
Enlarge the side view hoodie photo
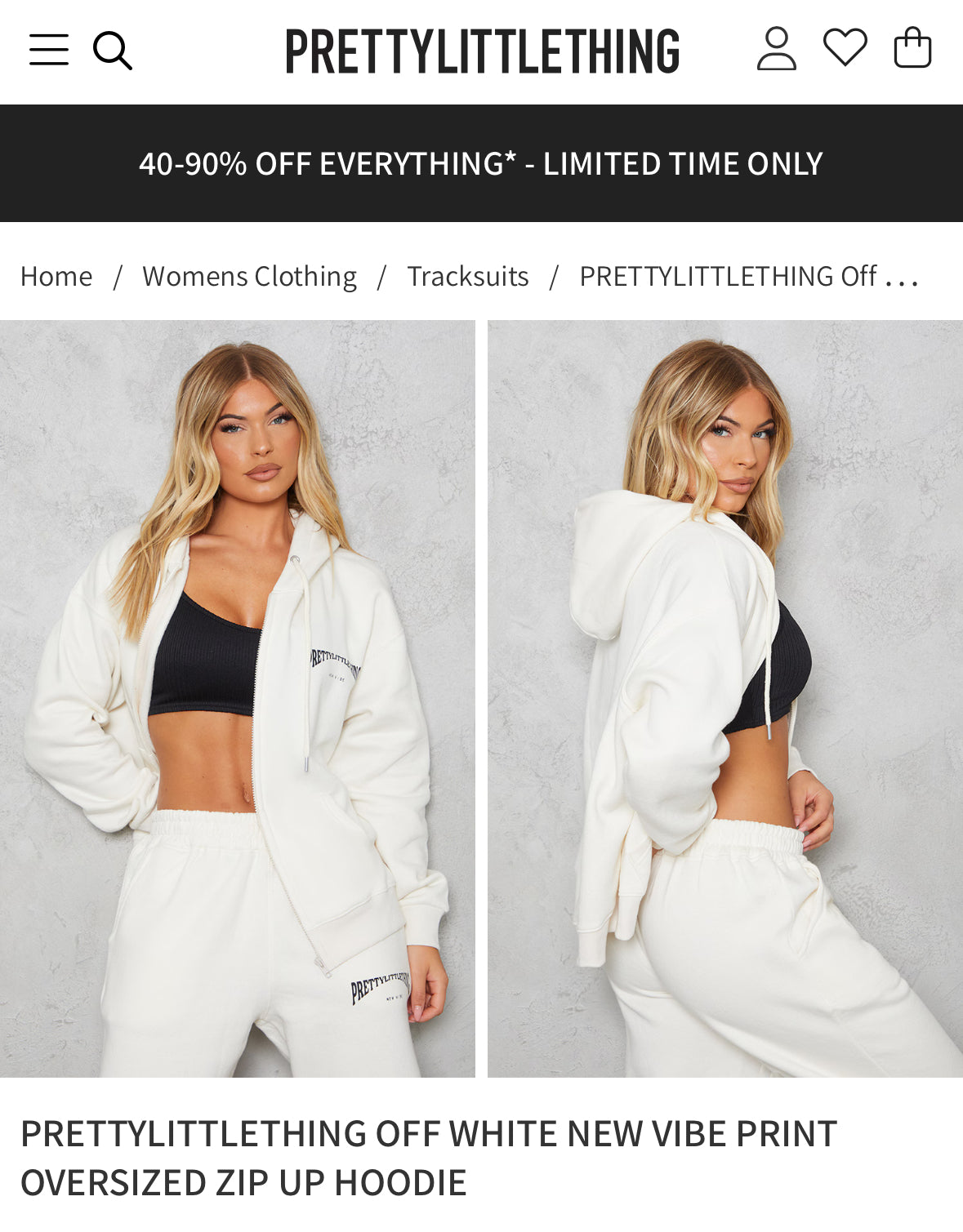pyautogui.click(x=725, y=698)
